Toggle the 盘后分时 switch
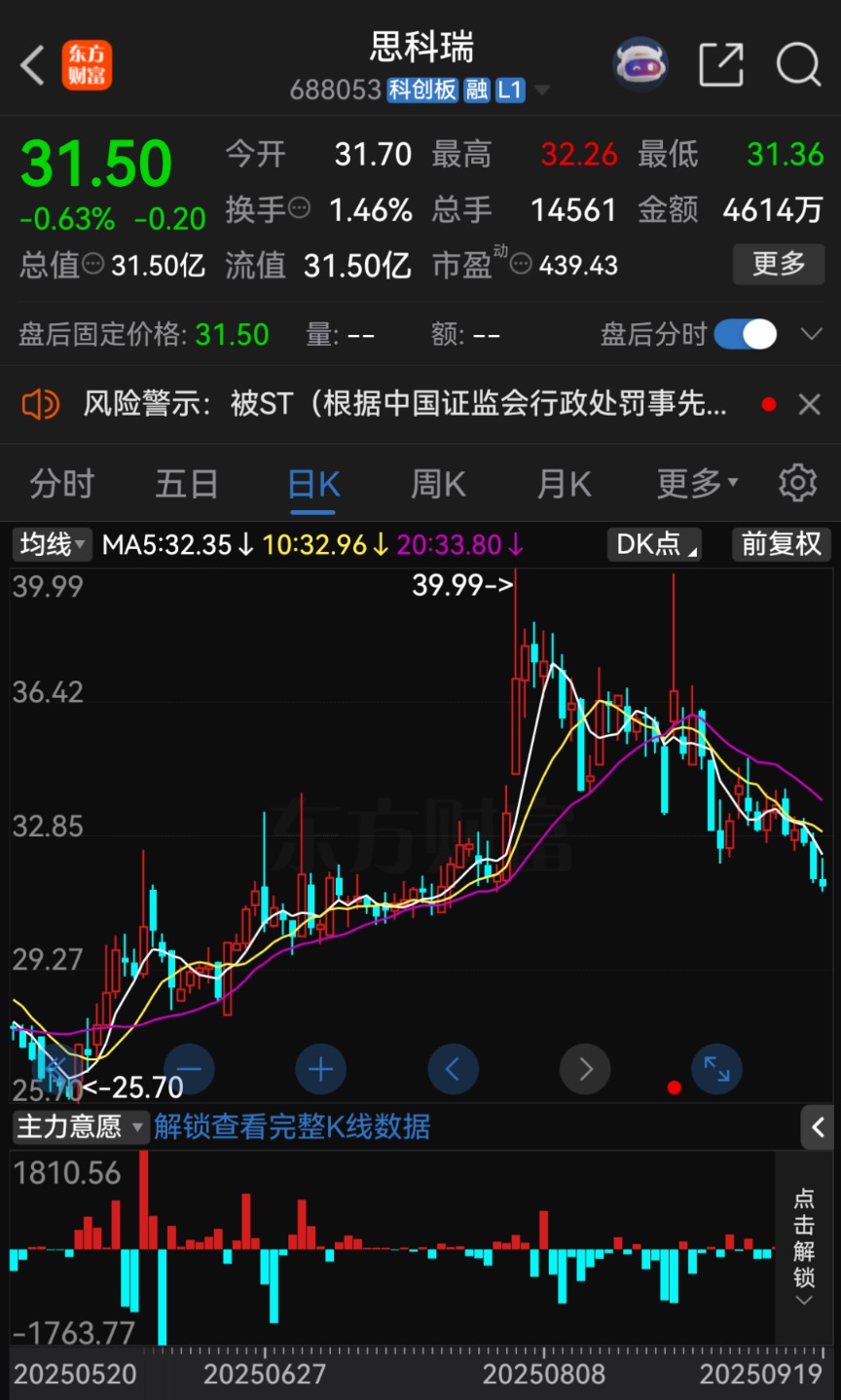The height and width of the screenshot is (1400, 841). 746,335
